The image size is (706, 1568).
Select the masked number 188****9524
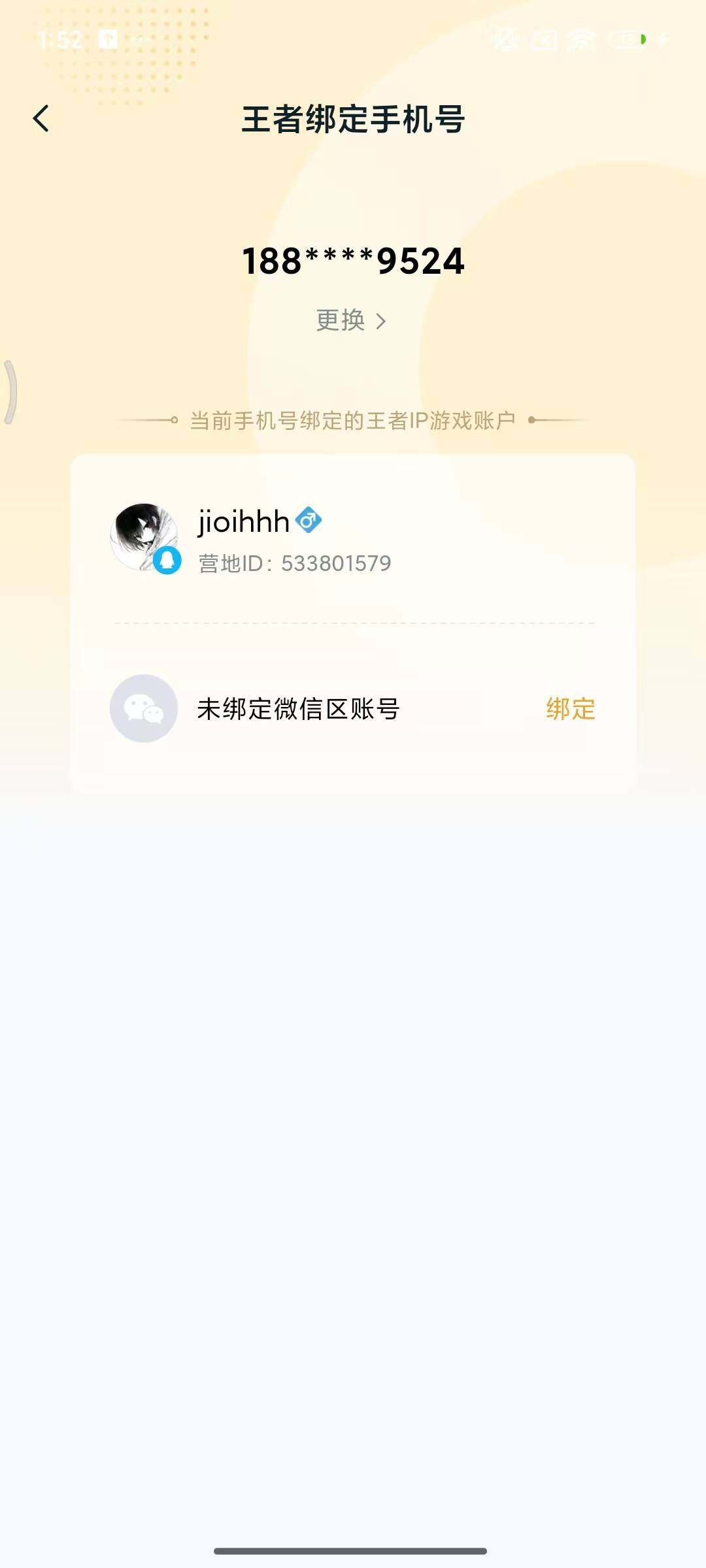[353, 261]
